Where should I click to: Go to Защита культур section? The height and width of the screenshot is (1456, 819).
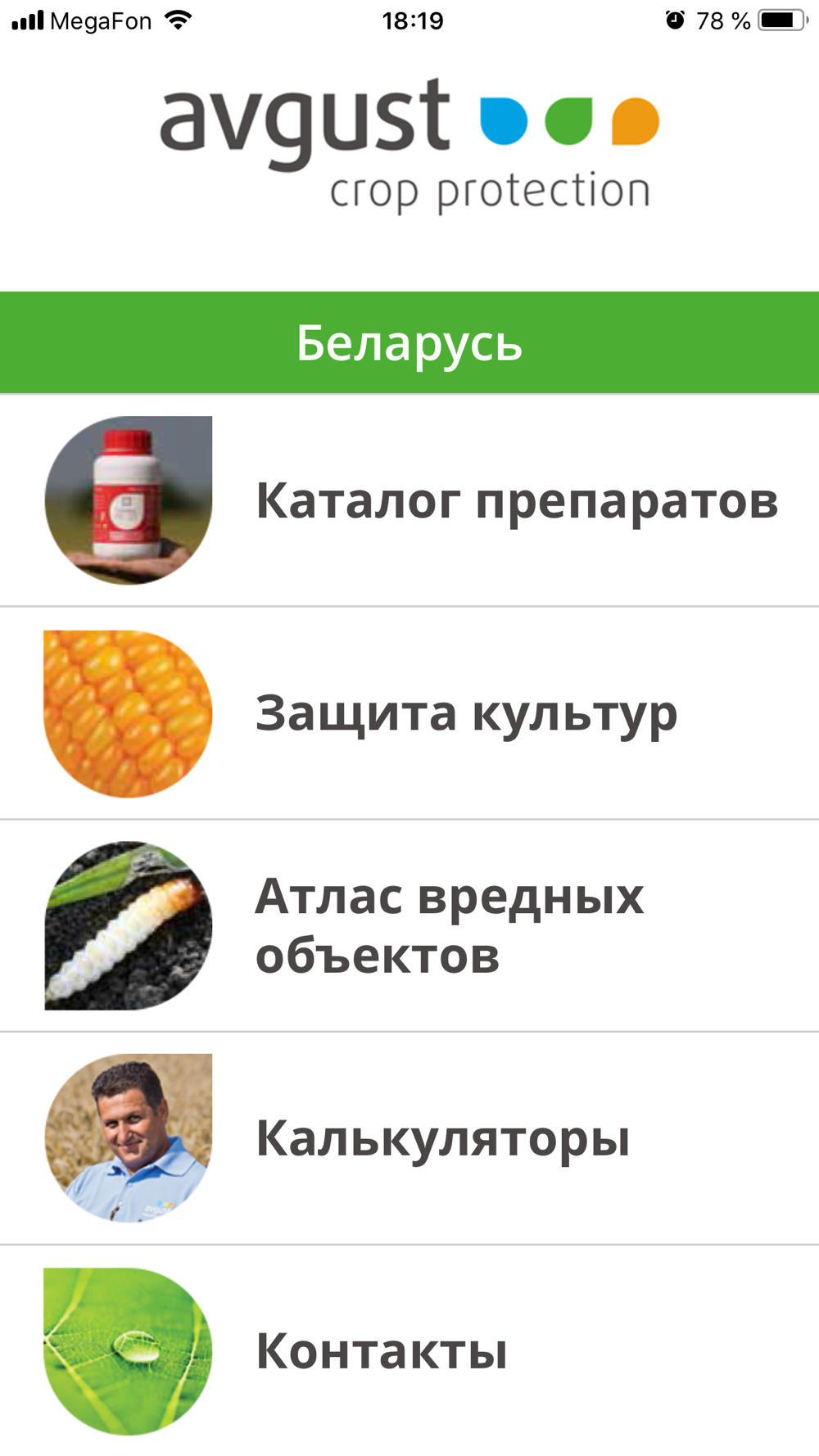tap(465, 713)
